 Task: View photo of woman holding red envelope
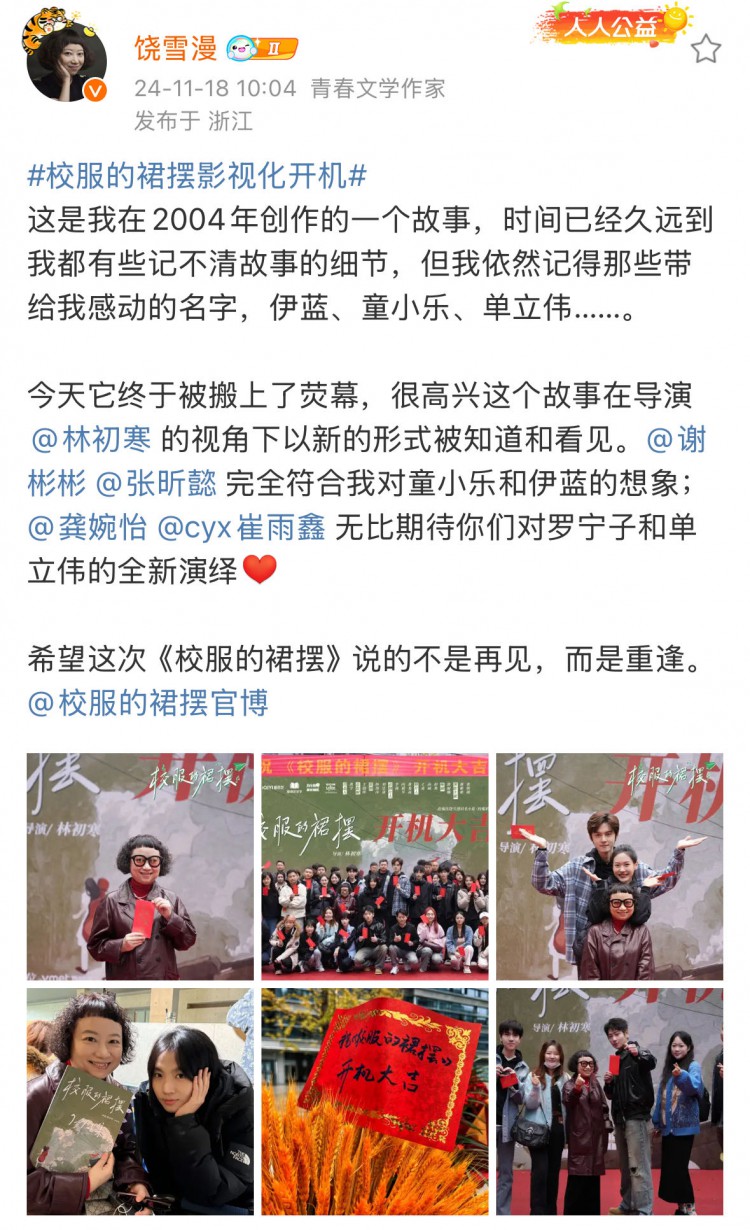tap(140, 866)
